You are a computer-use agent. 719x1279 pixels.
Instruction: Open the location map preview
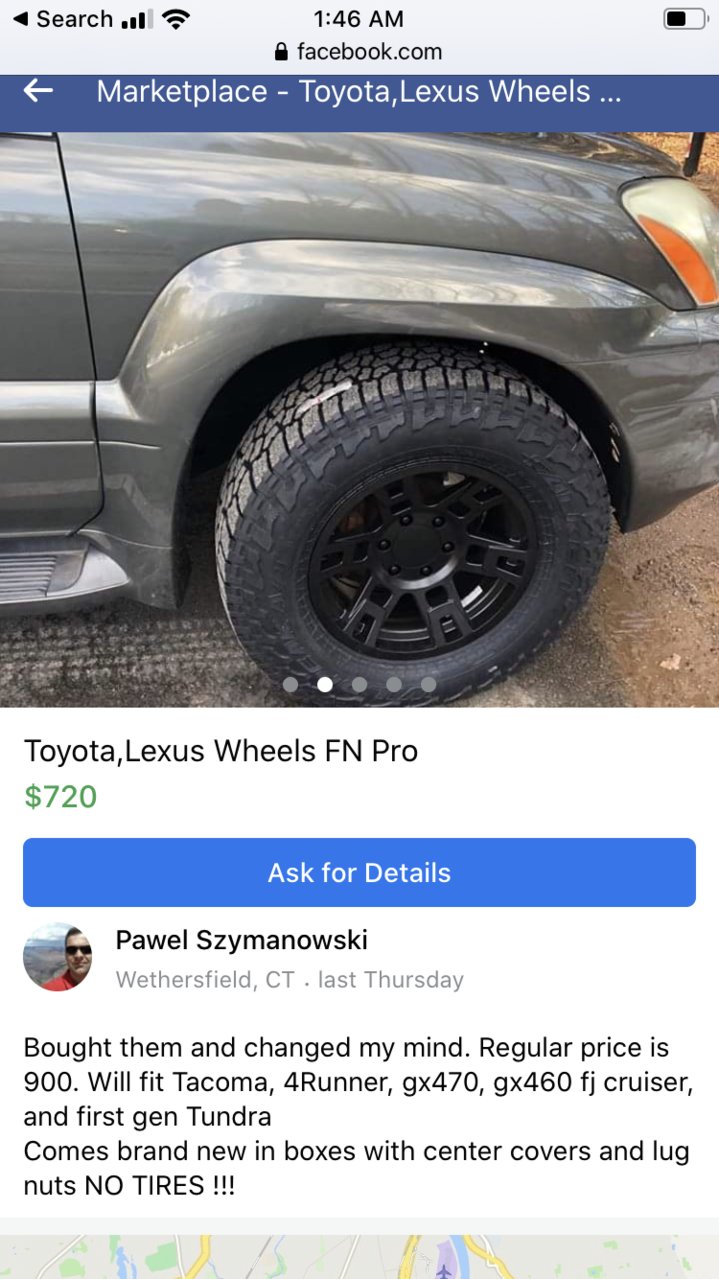(x=359, y=1257)
